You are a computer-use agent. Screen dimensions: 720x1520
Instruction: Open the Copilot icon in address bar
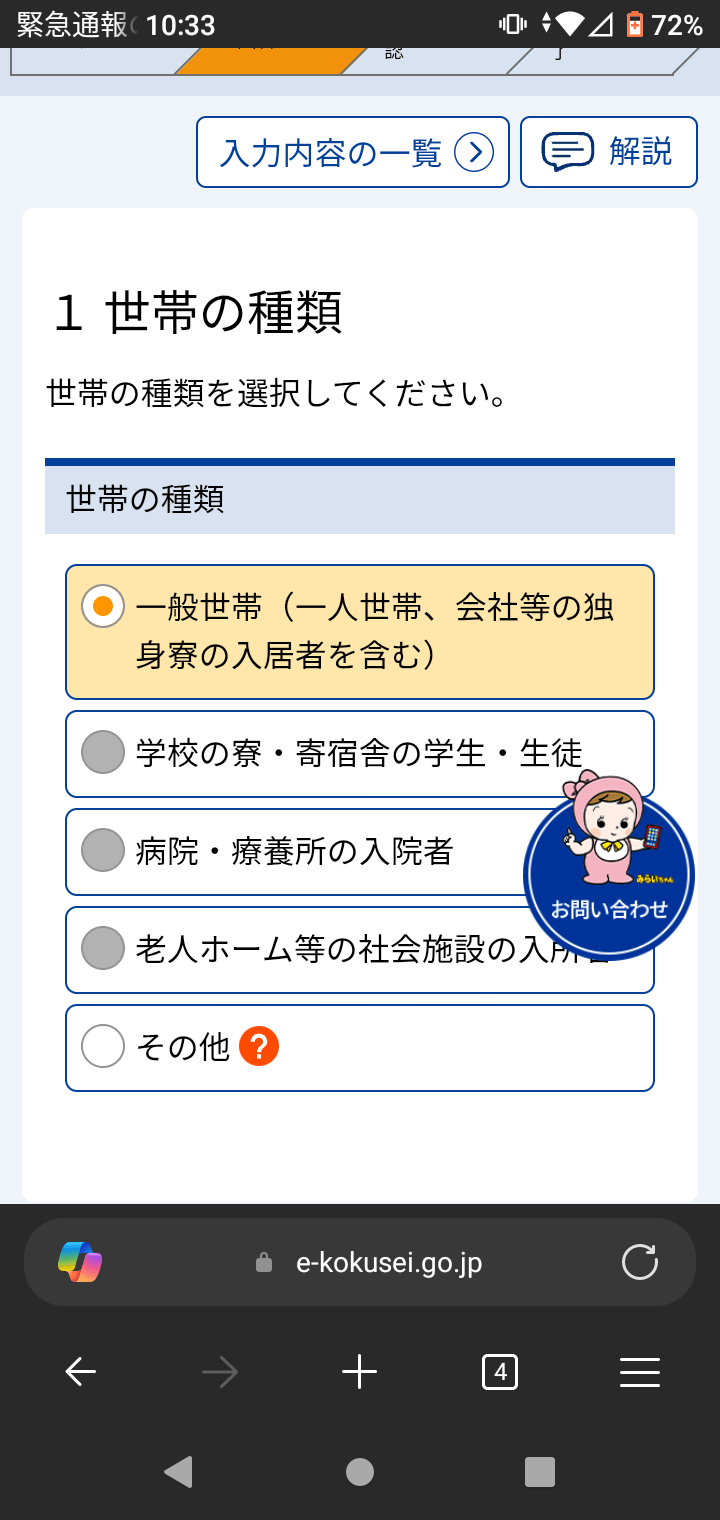(x=80, y=1262)
